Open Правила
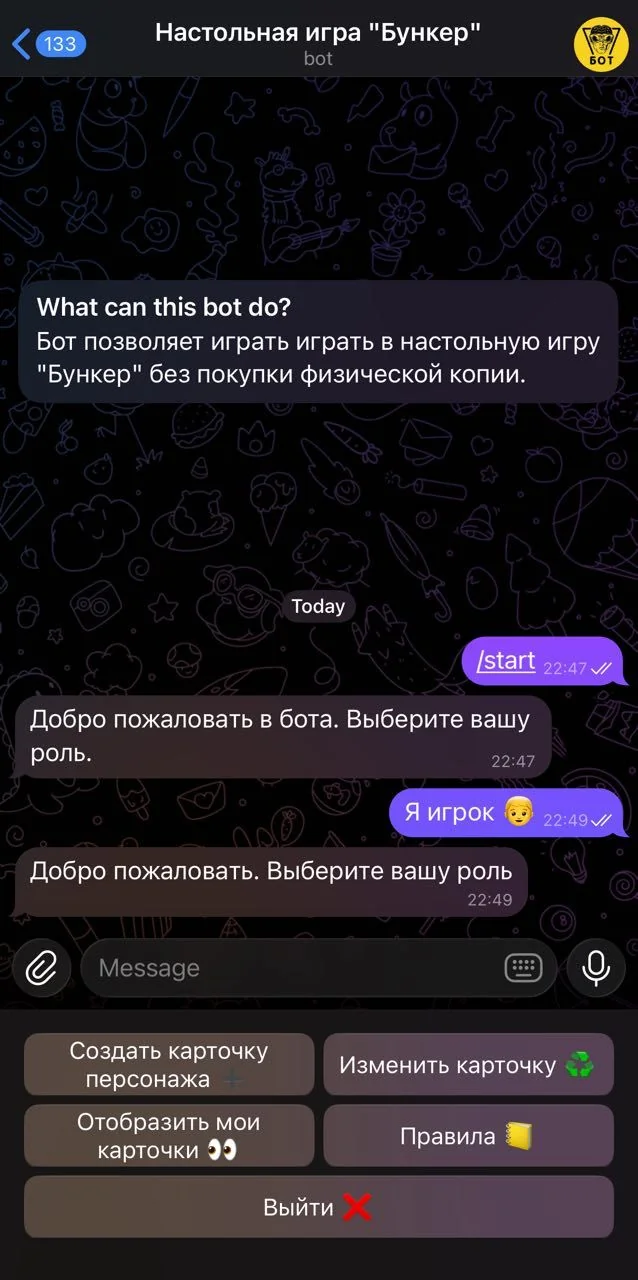638x1280 pixels. (x=468, y=1136)
